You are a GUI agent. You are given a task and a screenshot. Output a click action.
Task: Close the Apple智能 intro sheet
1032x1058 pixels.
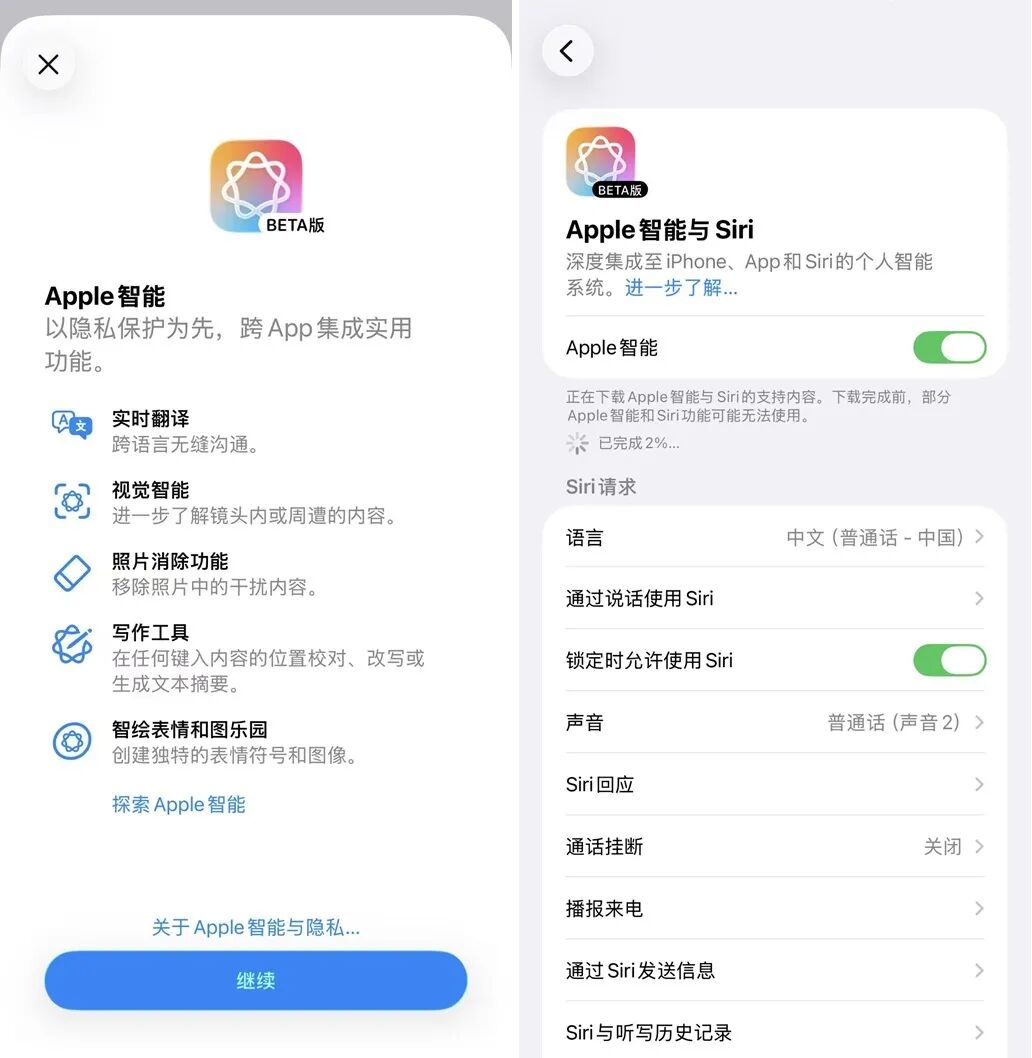point(48,65)
